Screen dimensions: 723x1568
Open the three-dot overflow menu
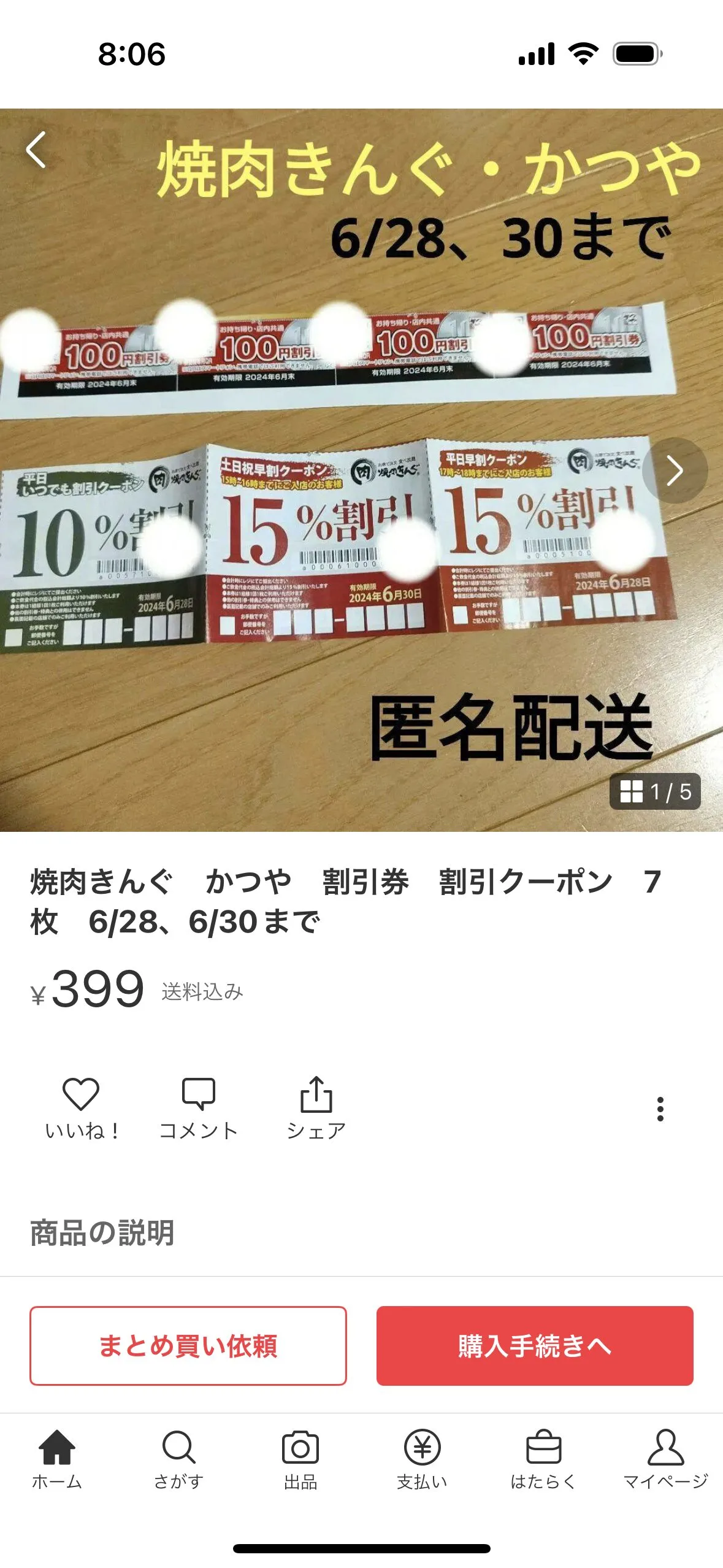pyautogui.click(x=660, y=1109)
